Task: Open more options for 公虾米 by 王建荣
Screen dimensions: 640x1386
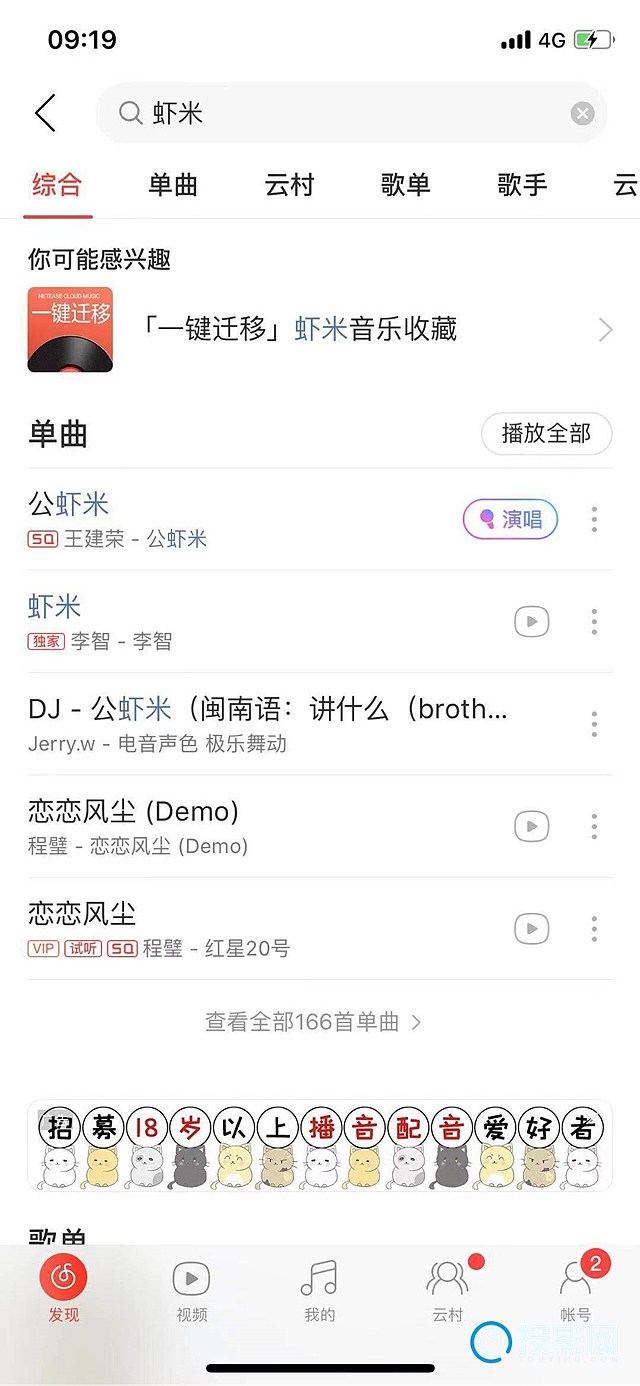Action: [x=594, y=519]
